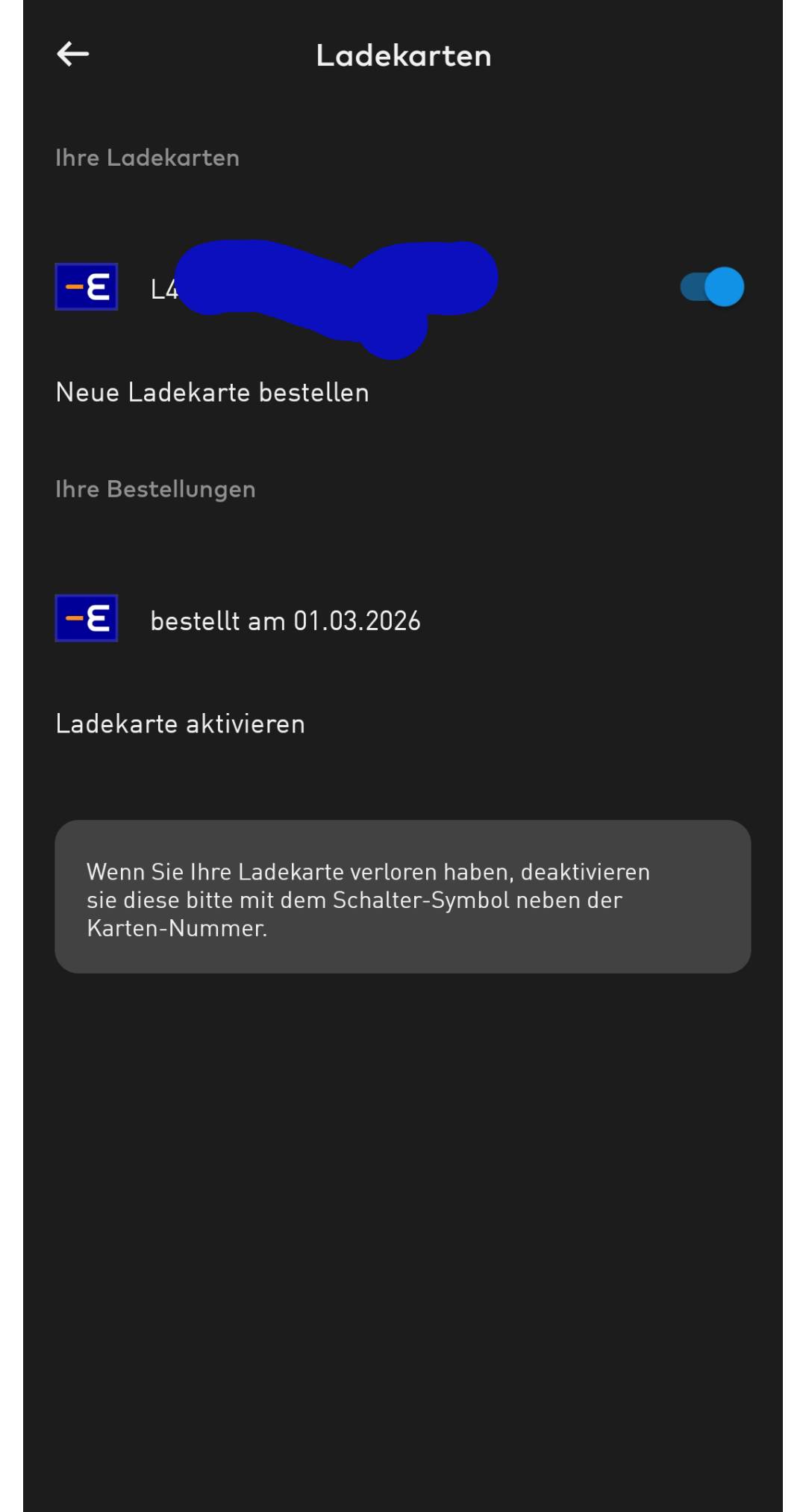Disable the charging card switch
This screenshot has height=1512, width=806.
coord(712,287)
